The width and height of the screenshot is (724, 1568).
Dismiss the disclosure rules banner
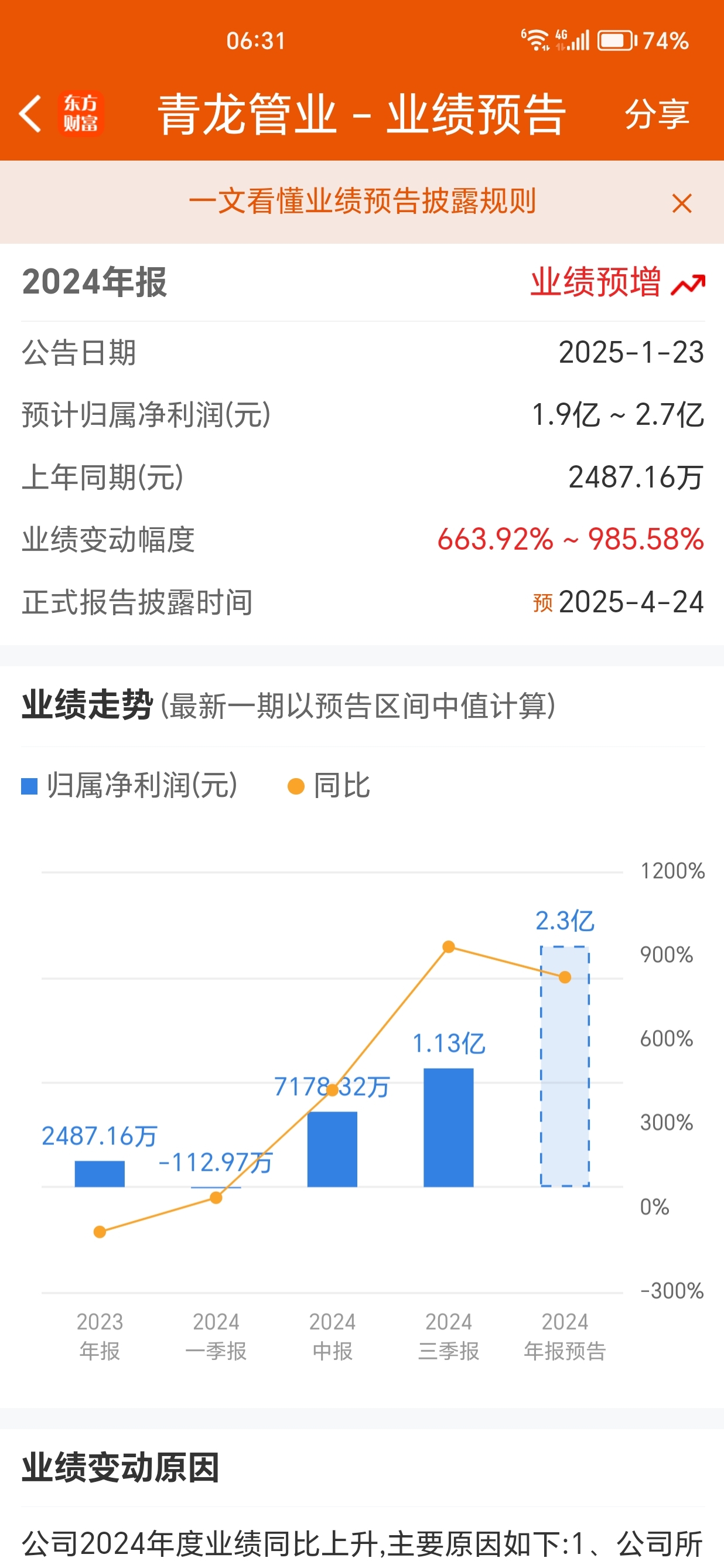coord(681,203)
